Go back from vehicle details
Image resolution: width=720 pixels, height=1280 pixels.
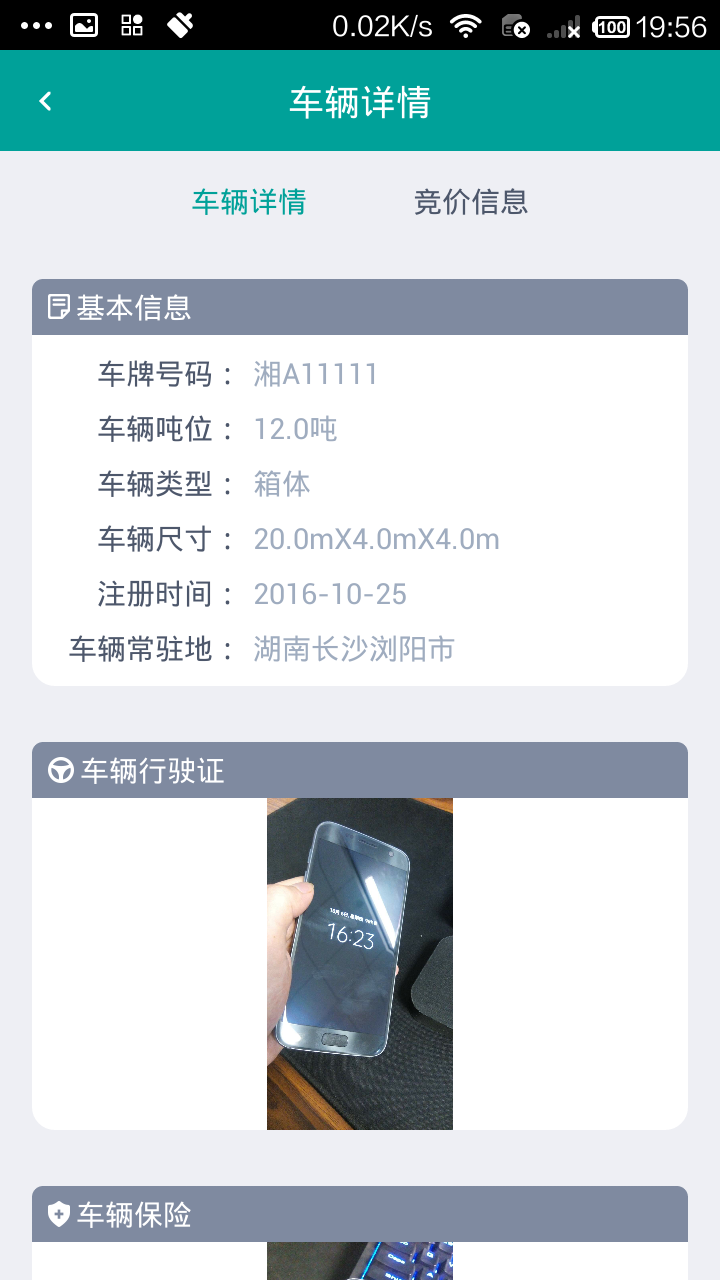pos(45,101)
